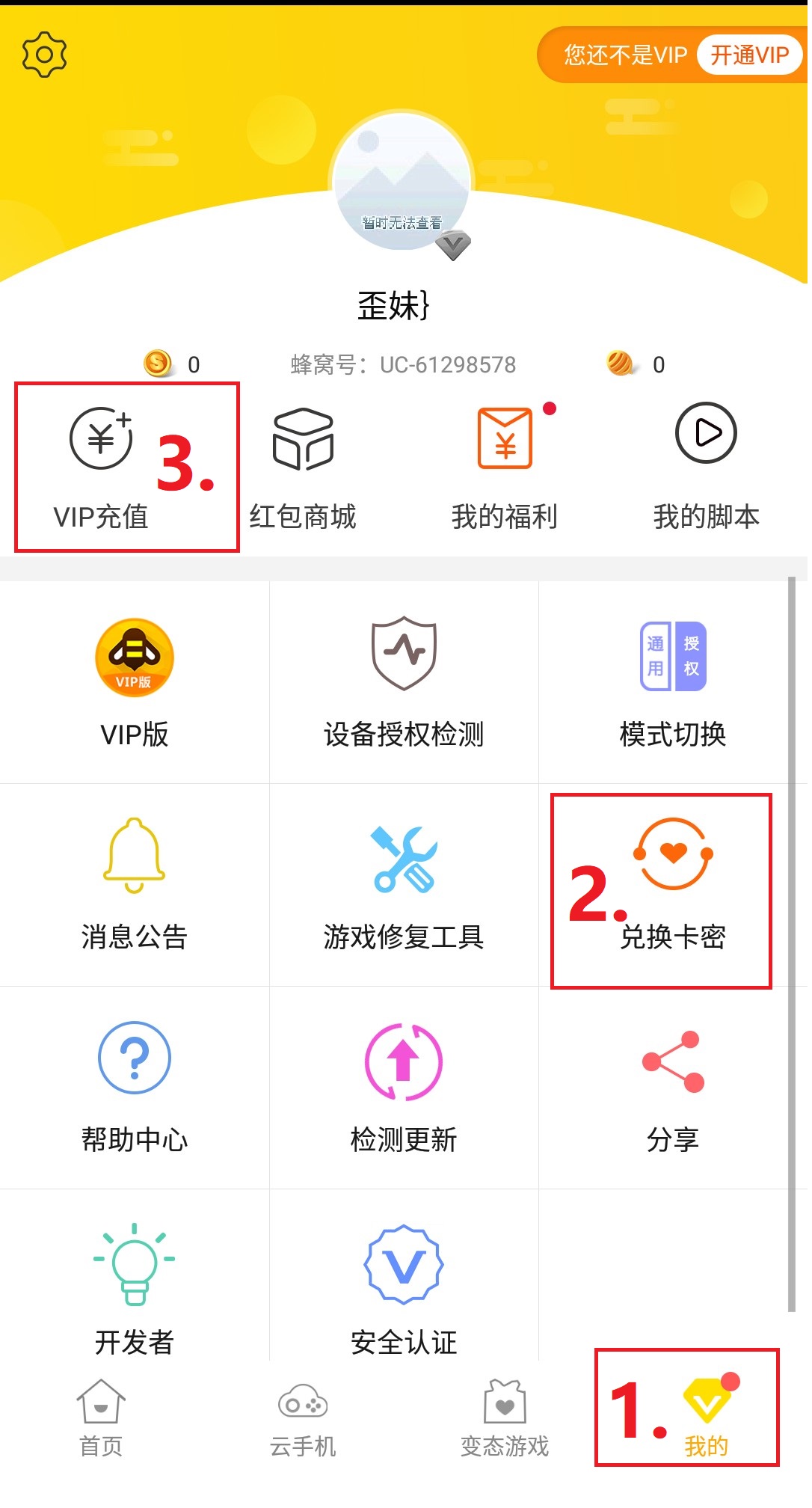Open 模式切换 mode switch
The image size is (812, 1508).
coord(673,683)
